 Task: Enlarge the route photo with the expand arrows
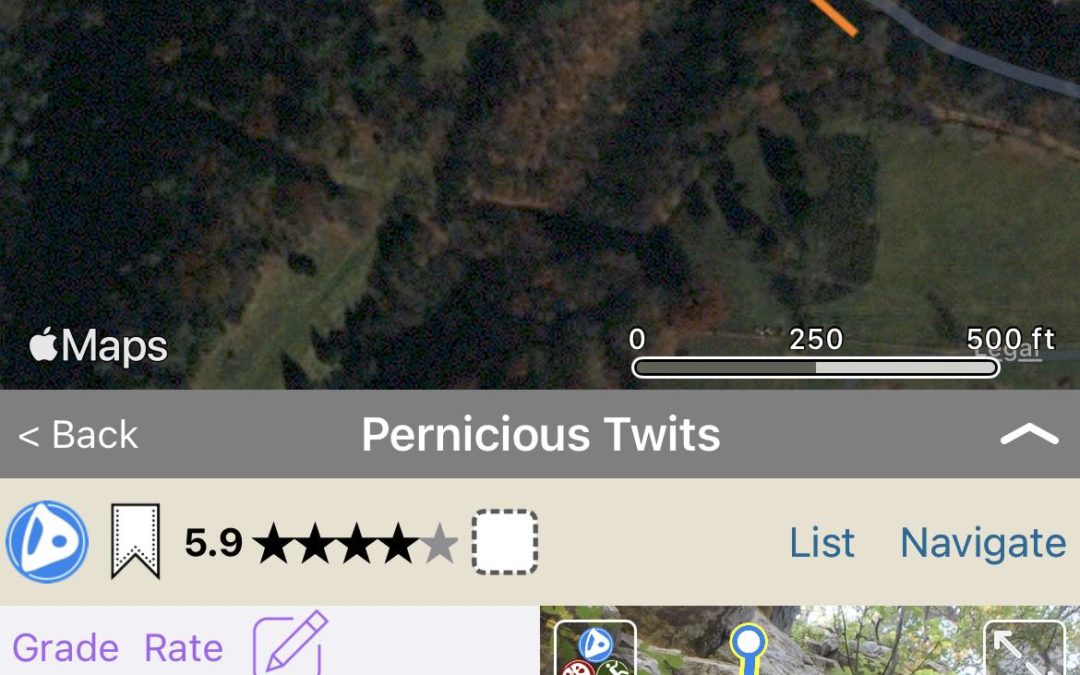(1024, 648)
